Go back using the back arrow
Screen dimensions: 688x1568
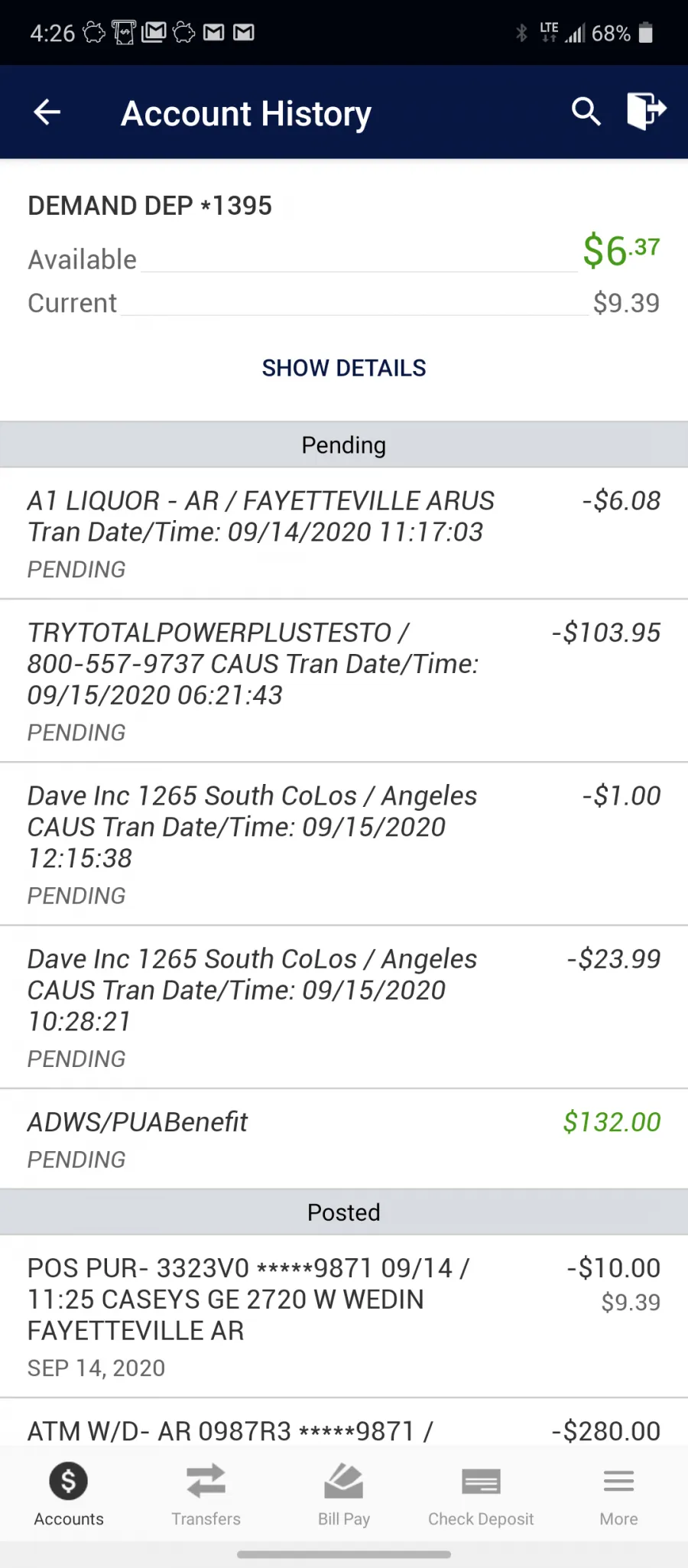click(x=47, y=112)
